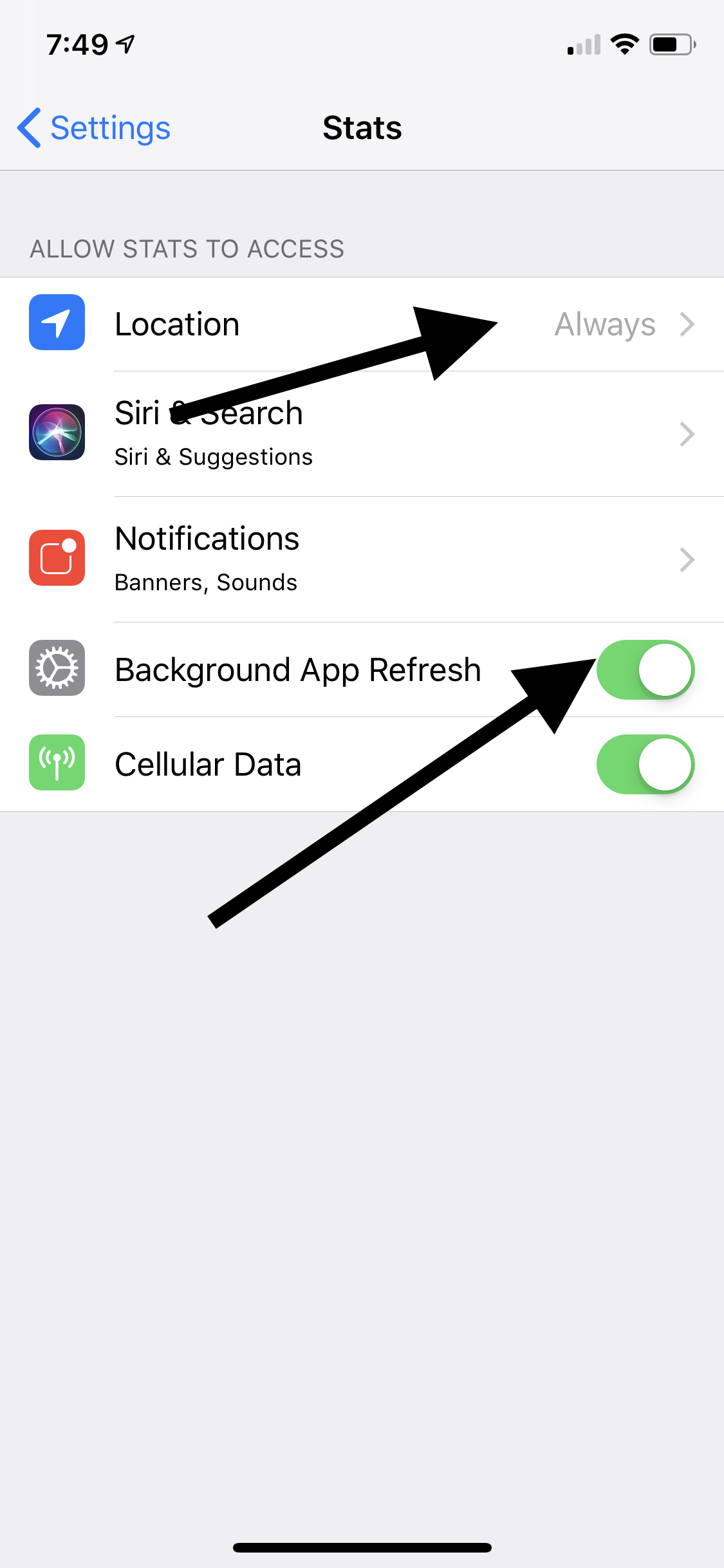Screen dimensions: 724x1568
Task: Disable Cellular Data for Stats
Action: tap(645, 764)
